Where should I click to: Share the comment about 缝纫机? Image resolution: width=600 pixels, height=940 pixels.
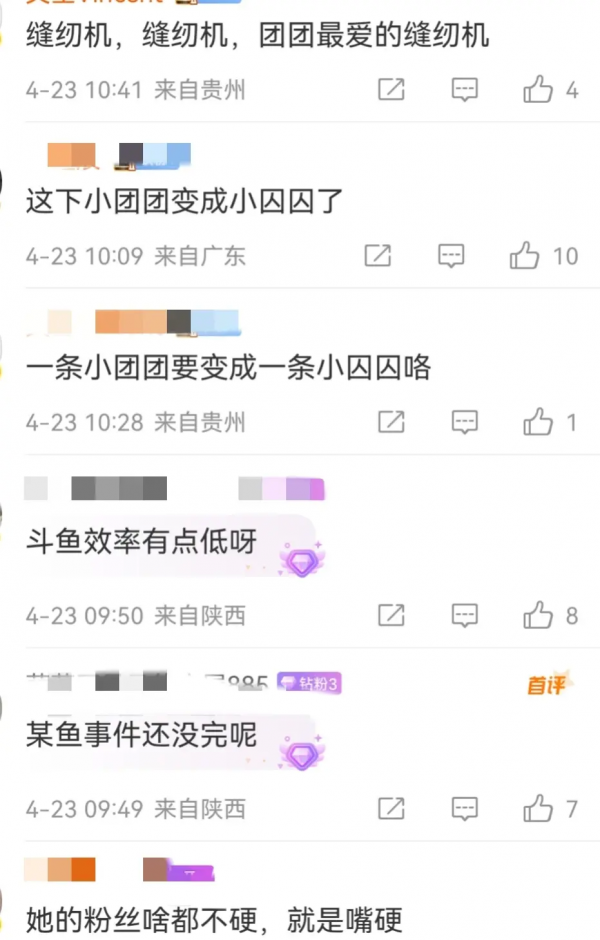coord(391,90)
